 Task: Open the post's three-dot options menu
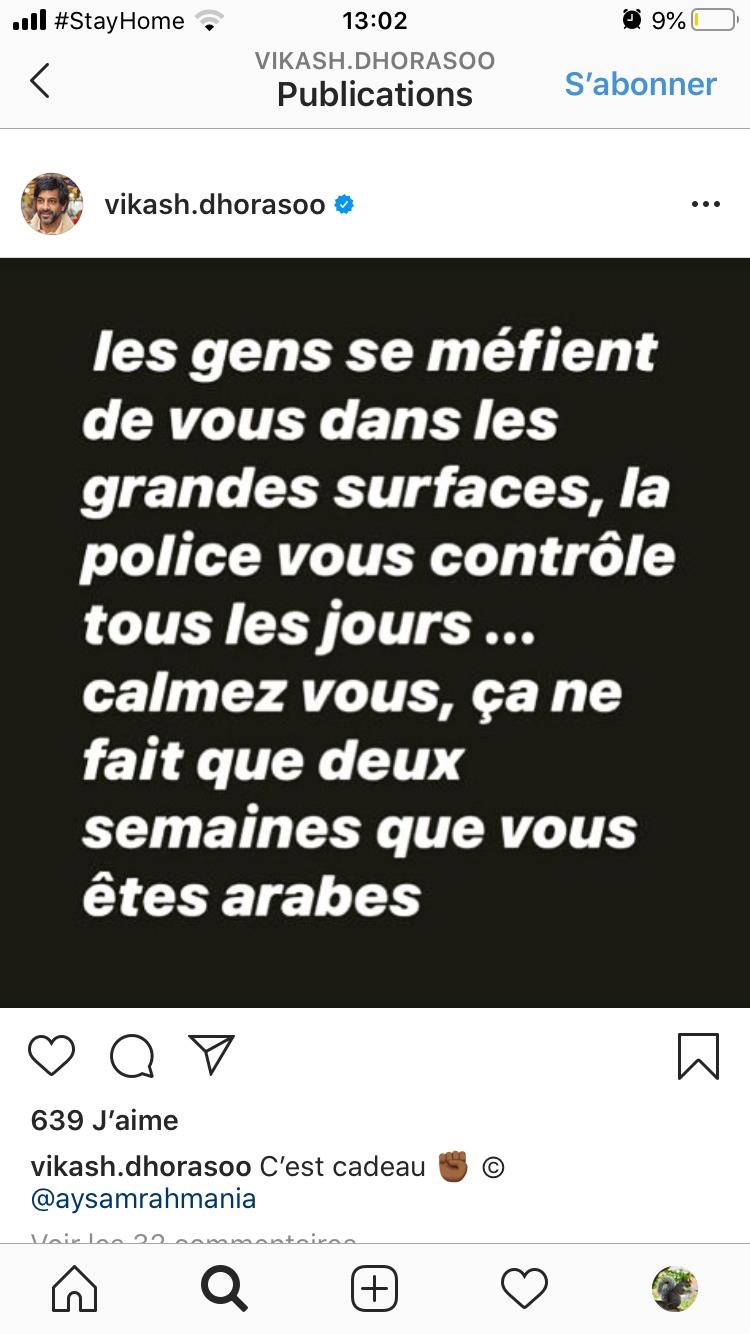705,205
